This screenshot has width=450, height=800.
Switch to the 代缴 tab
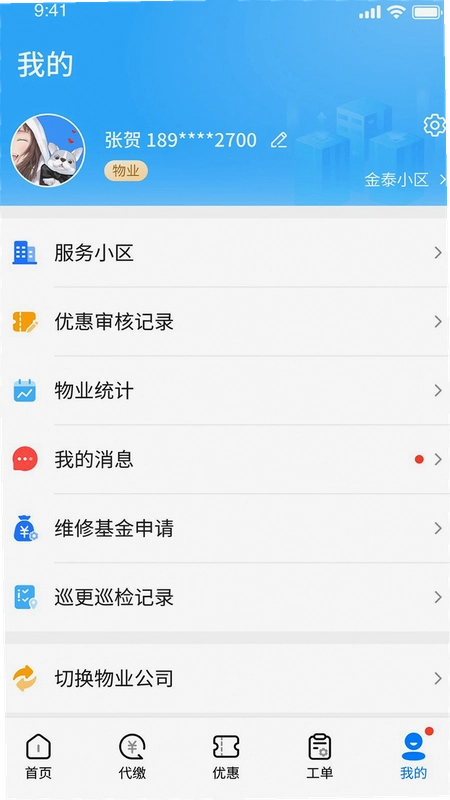click(x=132, y=757)
